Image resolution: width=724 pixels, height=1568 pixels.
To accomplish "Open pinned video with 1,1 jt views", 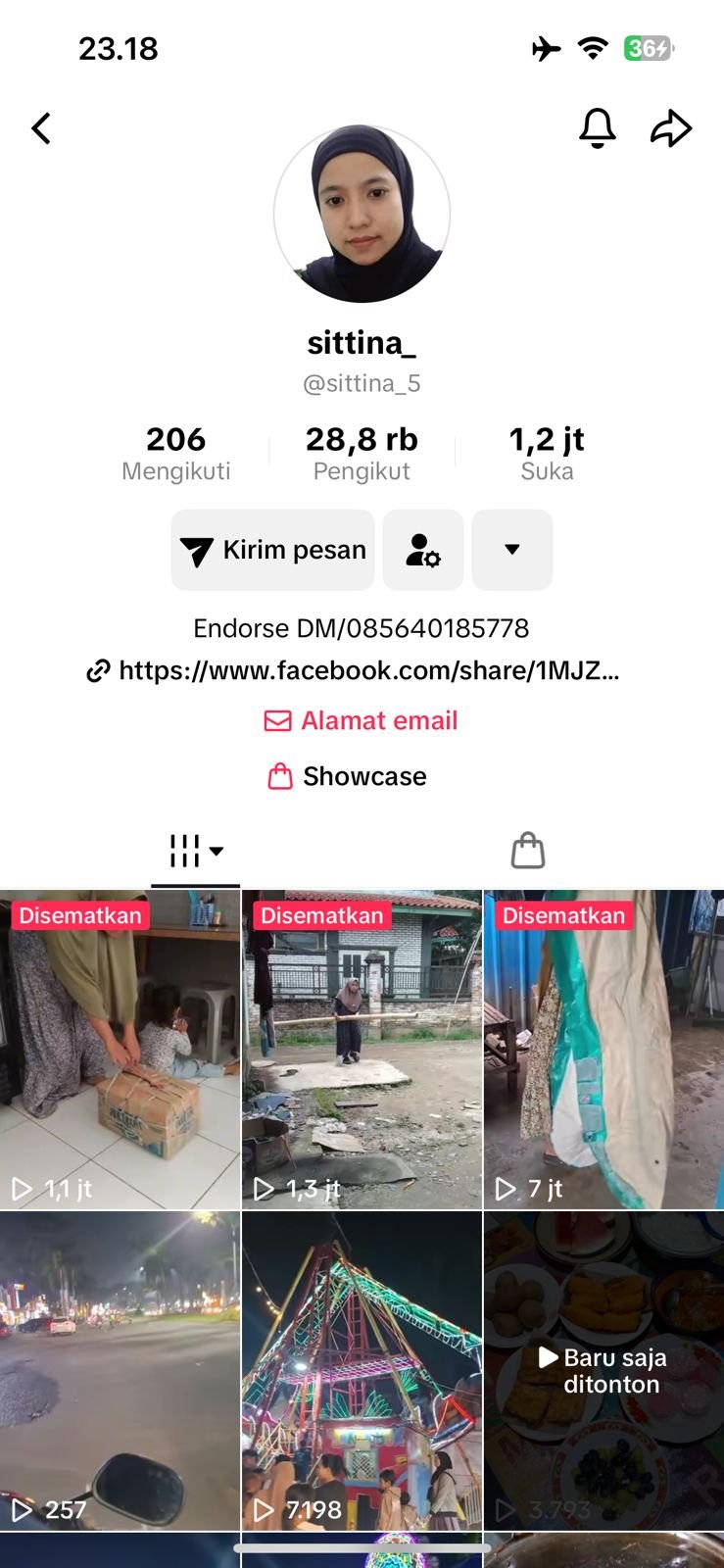I will coord(120,1049).
